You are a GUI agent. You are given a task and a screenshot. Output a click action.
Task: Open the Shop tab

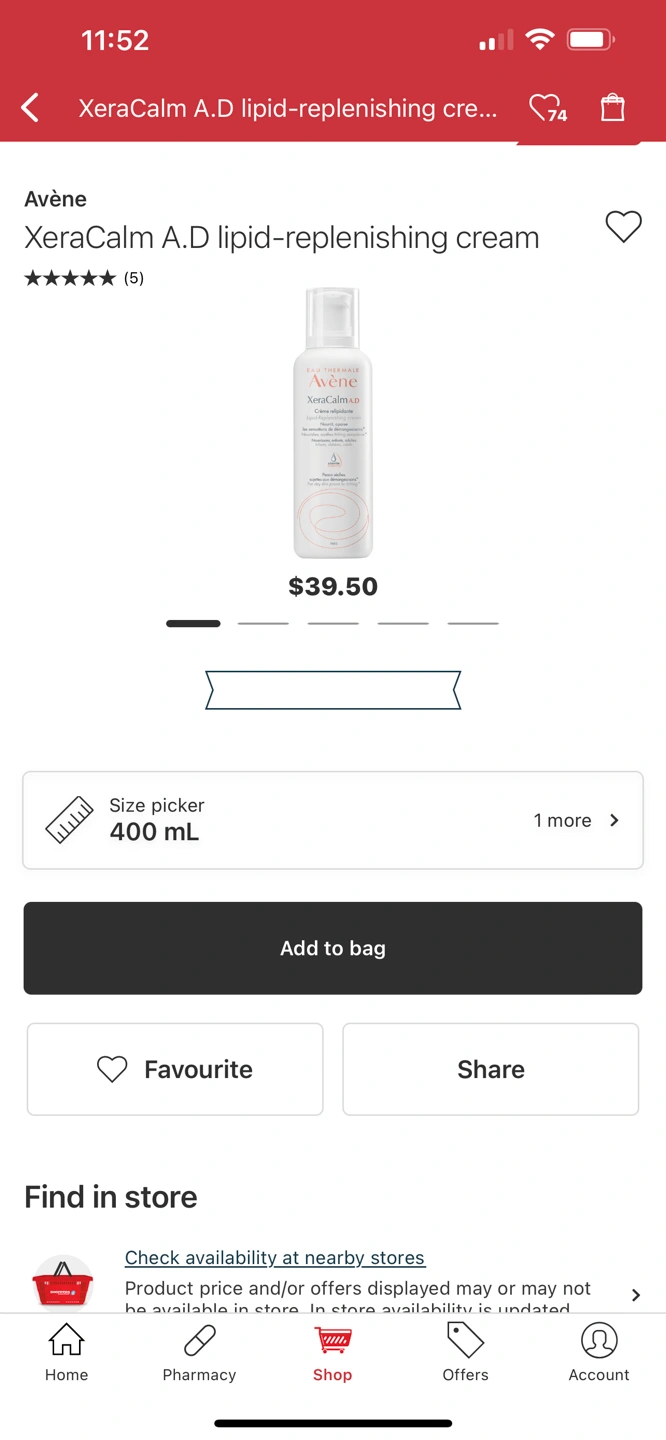click(x=332, y=1352)
